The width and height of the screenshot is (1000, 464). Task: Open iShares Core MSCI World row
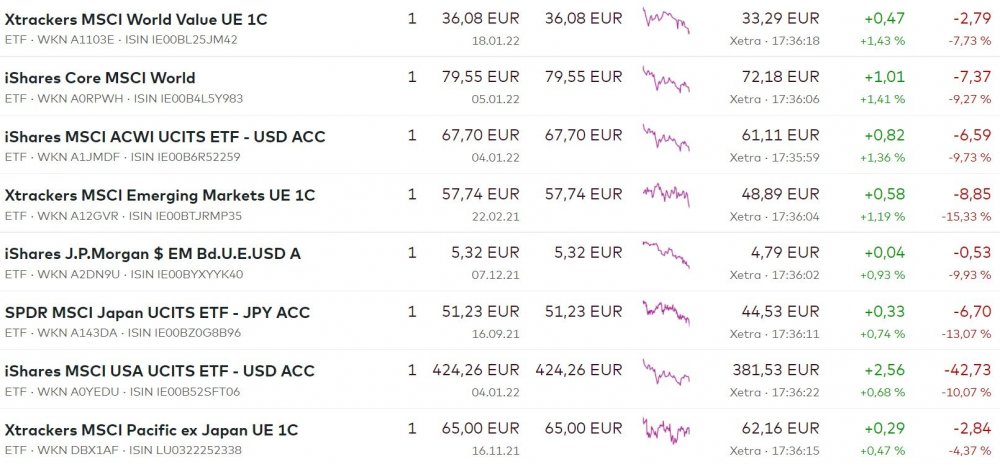tap(100, 78)
